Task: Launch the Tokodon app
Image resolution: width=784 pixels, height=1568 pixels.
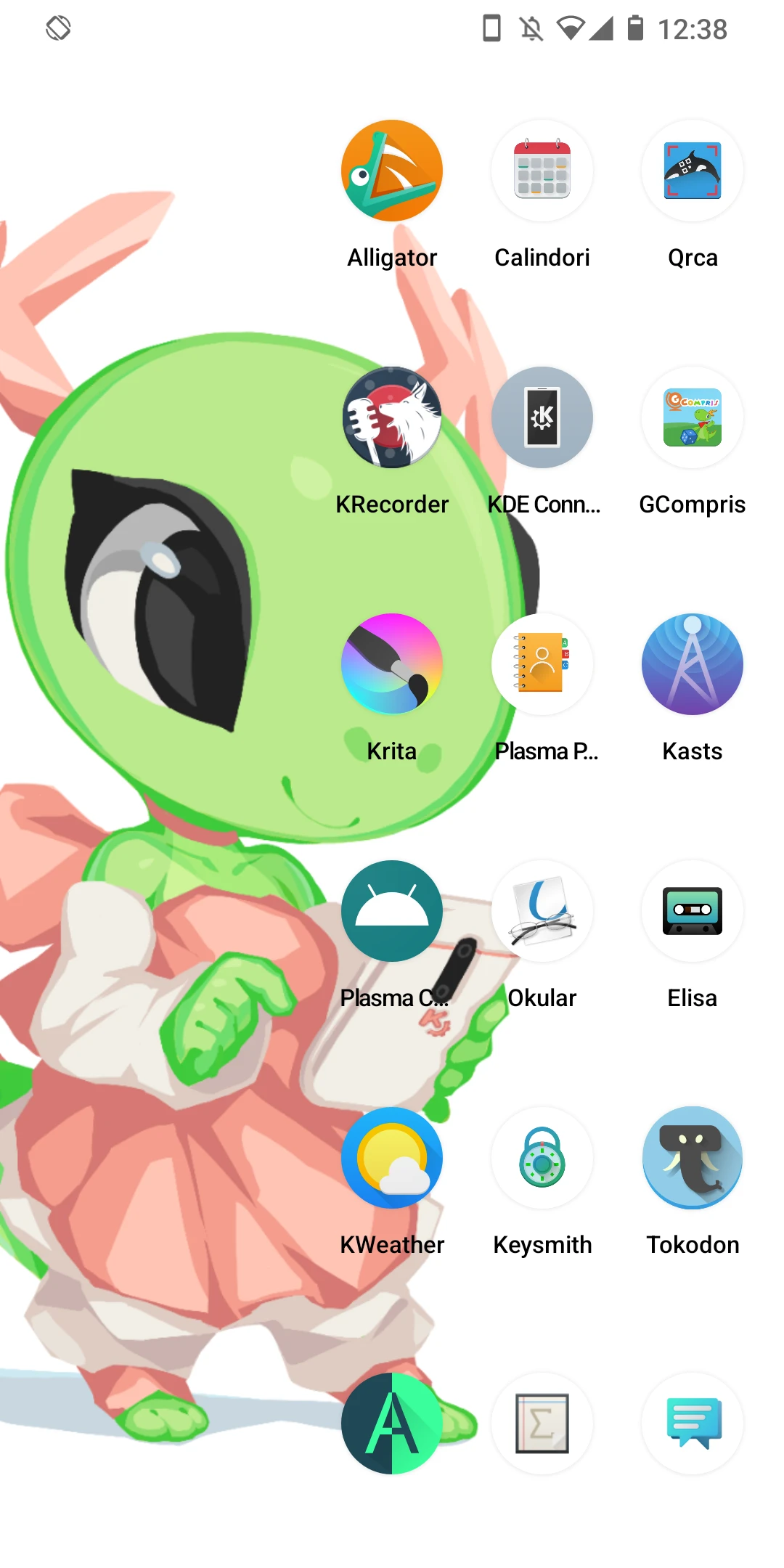Action: (693, 1159)
